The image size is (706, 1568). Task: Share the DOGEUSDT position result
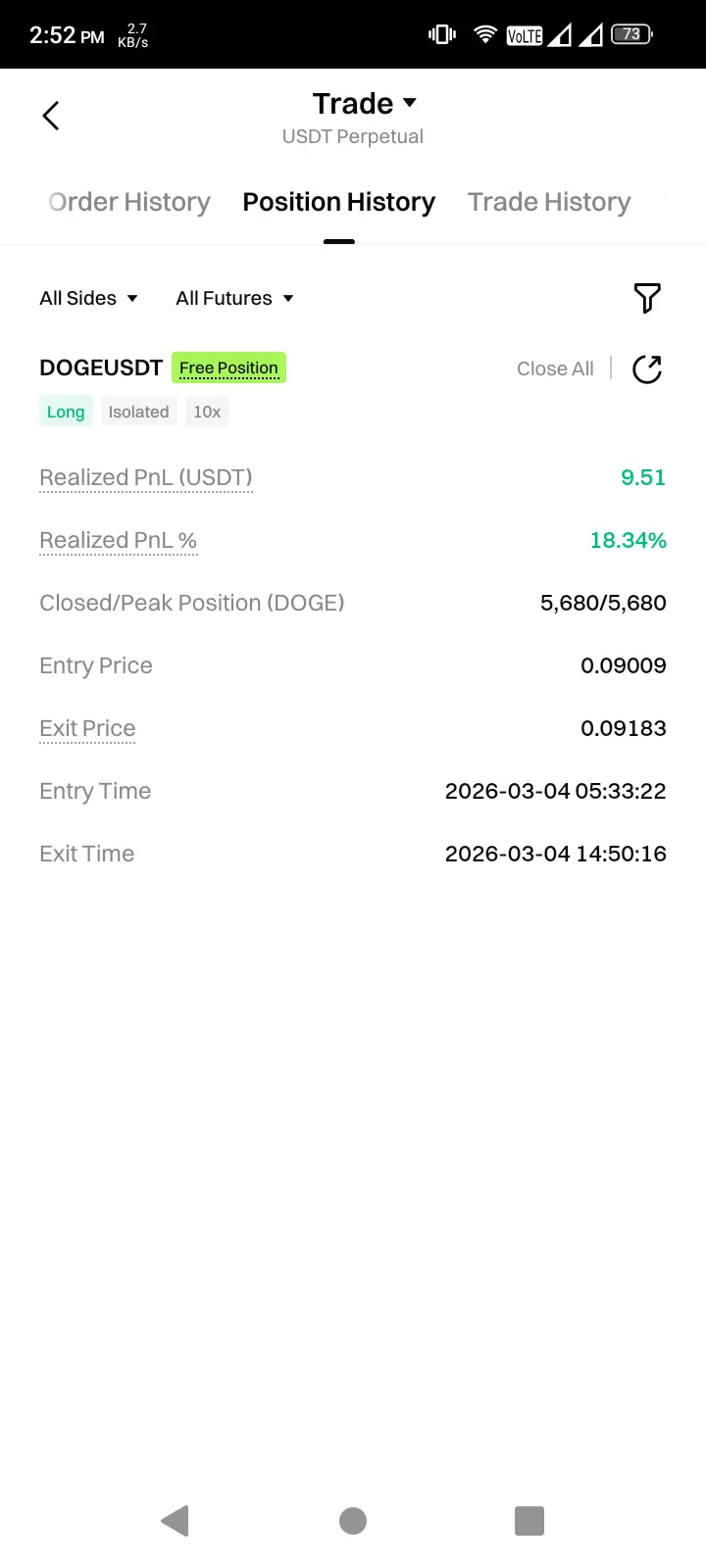point(647,368)
